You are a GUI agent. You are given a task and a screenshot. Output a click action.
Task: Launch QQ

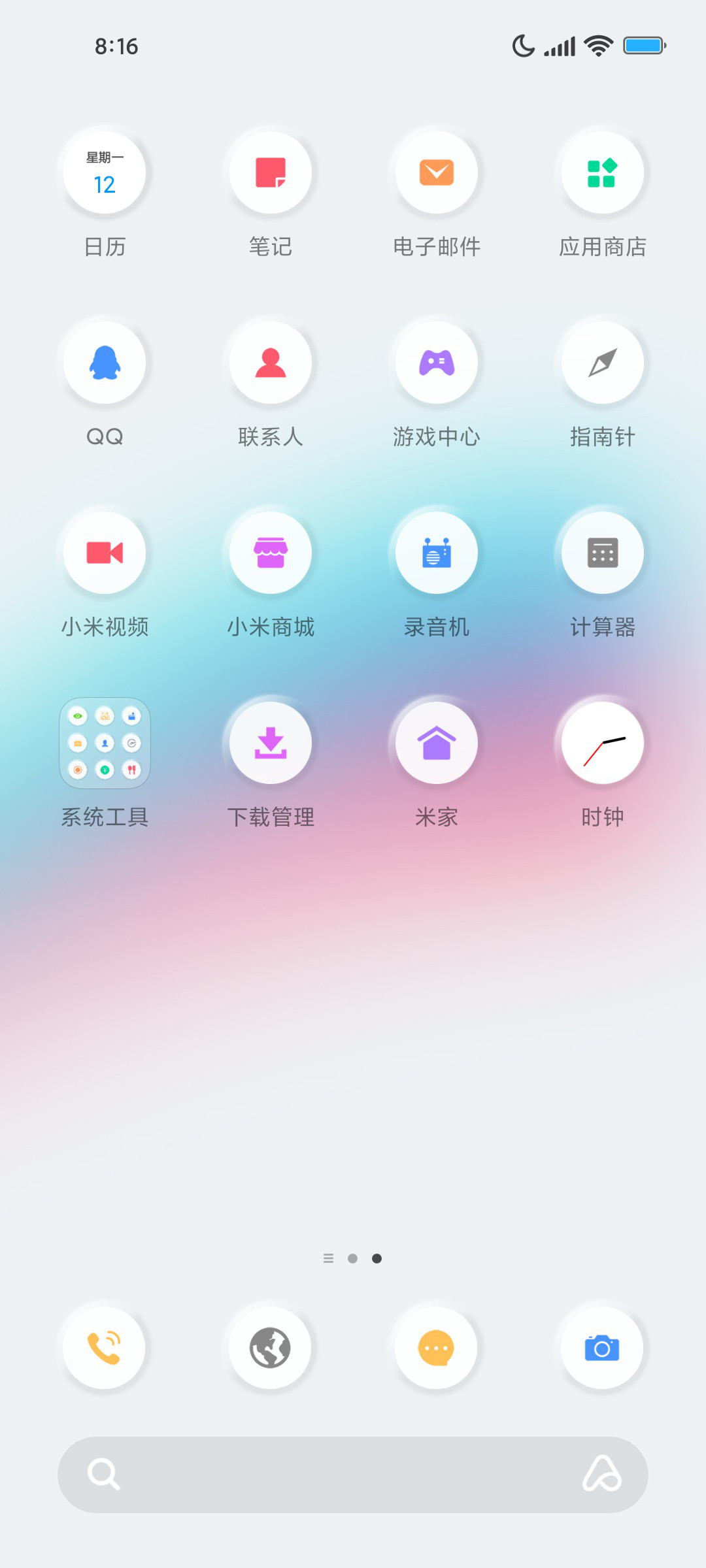(105, 363)
